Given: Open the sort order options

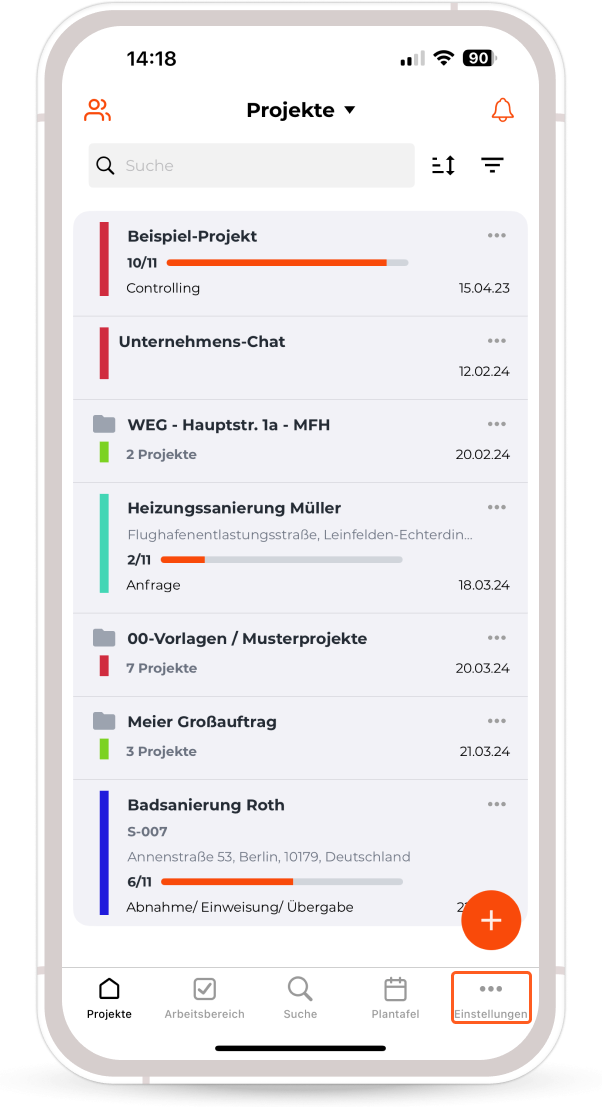Looking at the screenshot, I should (443, 166).
